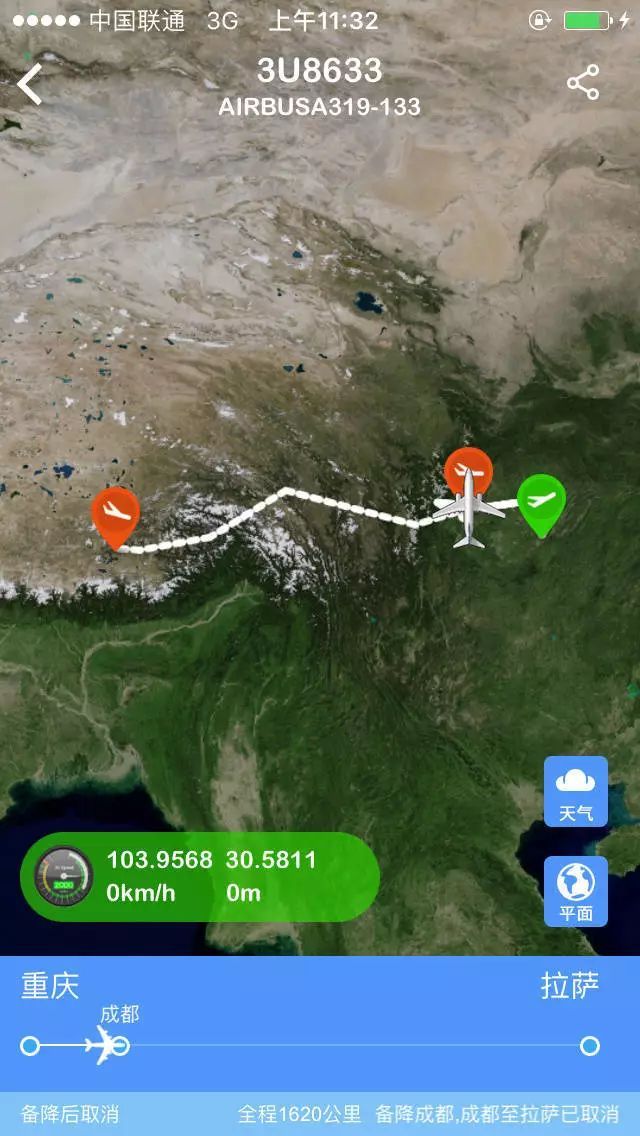Switch to 平面 flat map view
The height and width of the screenshot is (1136, 640).
pos(575,891)
